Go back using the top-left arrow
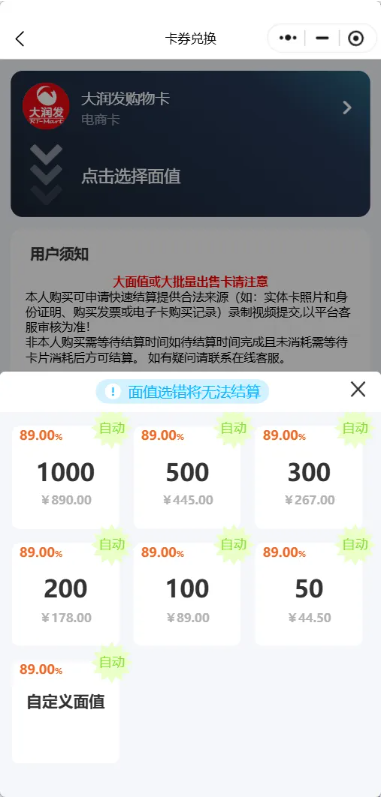The height and width of the screenshot is (797, 381). tap(20, 39)
